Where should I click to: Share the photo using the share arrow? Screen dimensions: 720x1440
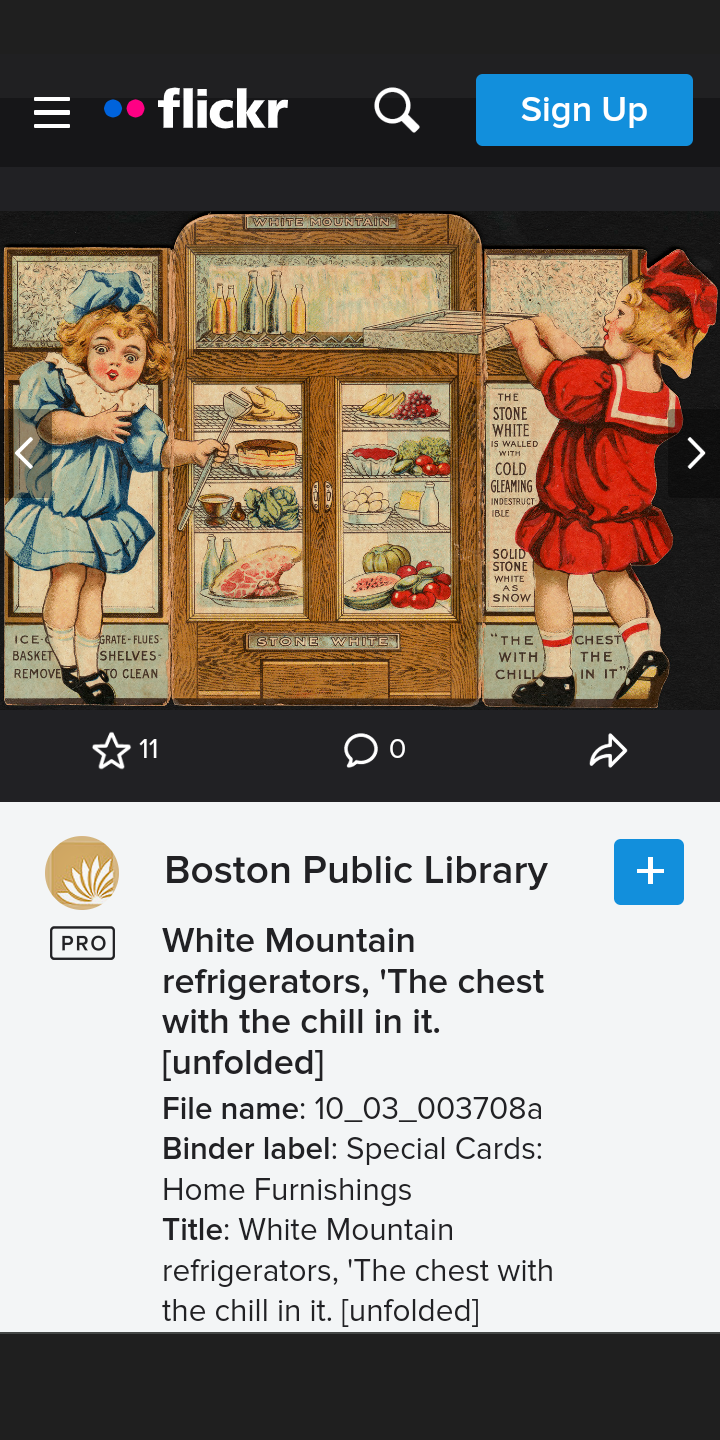(609, 750)
